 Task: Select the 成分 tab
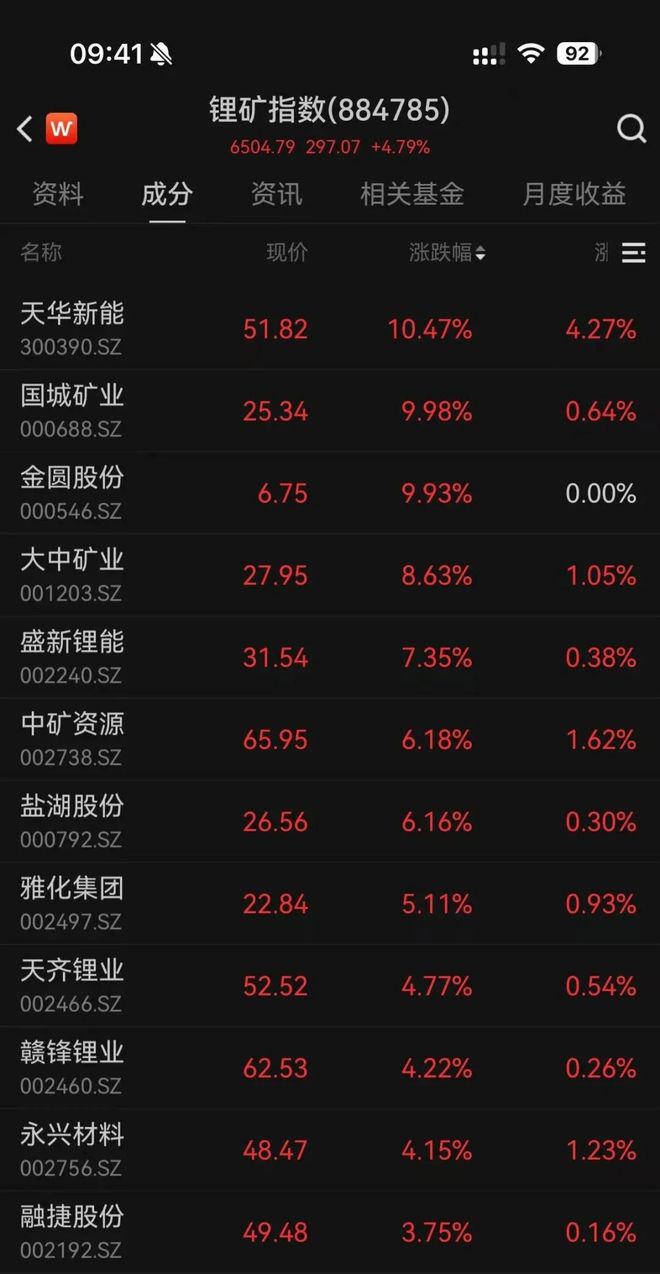point(167,193)
